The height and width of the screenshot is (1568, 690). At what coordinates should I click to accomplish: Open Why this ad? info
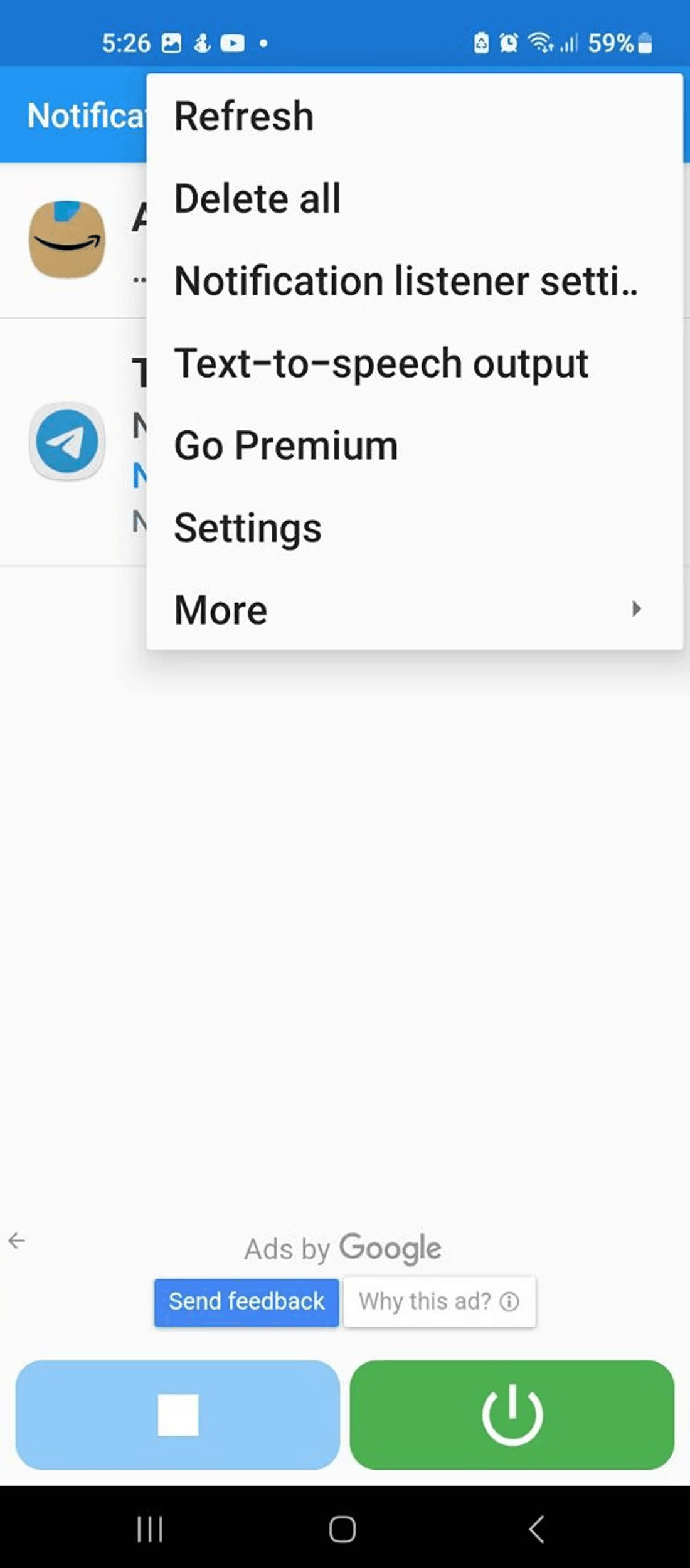439,1301
